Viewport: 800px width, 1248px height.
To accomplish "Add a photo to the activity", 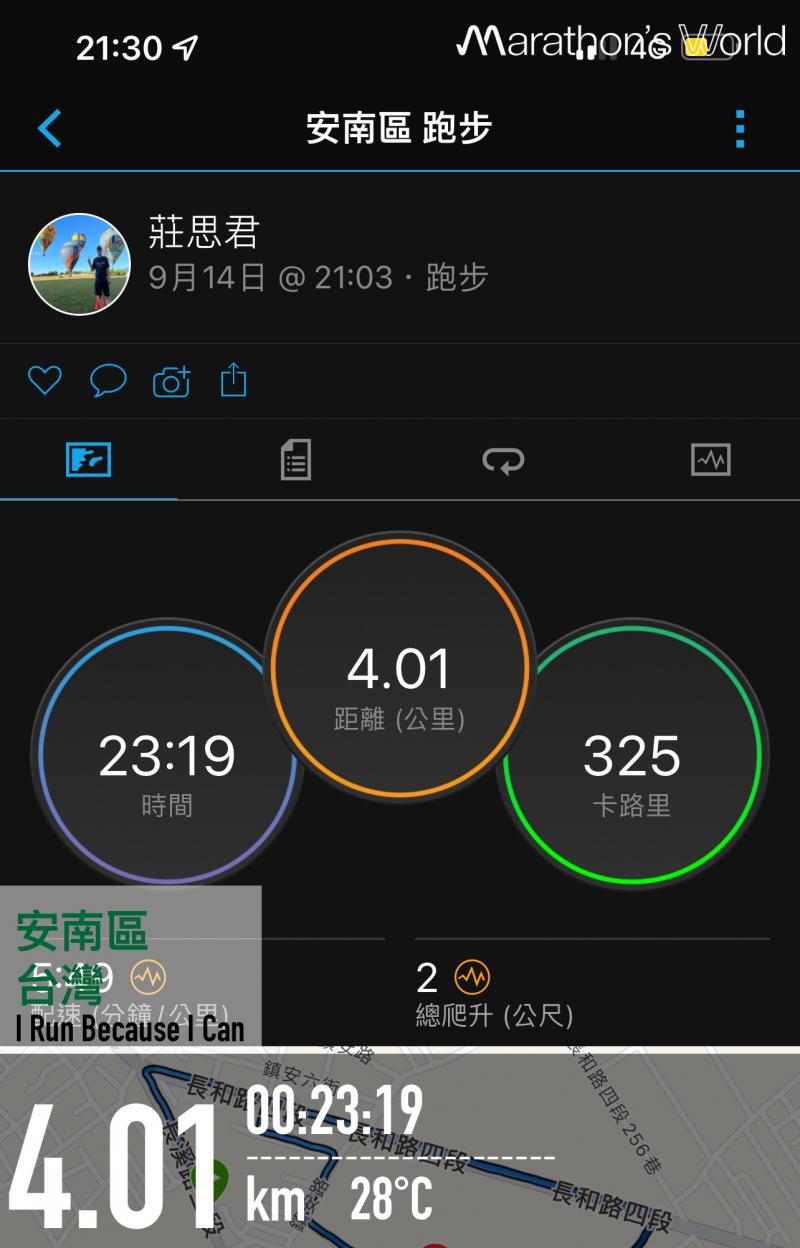I will coord(171,381).
